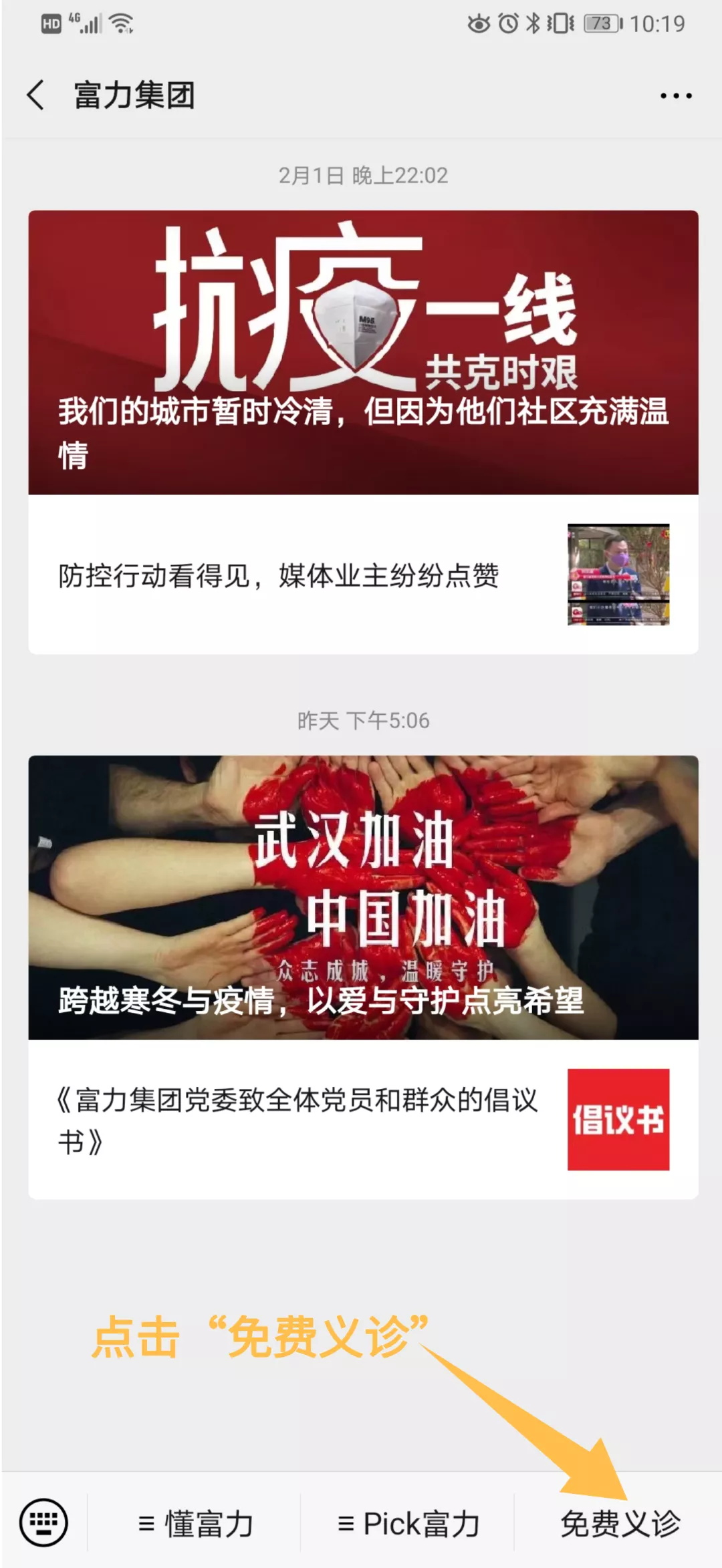Open the three-dot overflow menu
722x1568 pixels.
[675, 96]
